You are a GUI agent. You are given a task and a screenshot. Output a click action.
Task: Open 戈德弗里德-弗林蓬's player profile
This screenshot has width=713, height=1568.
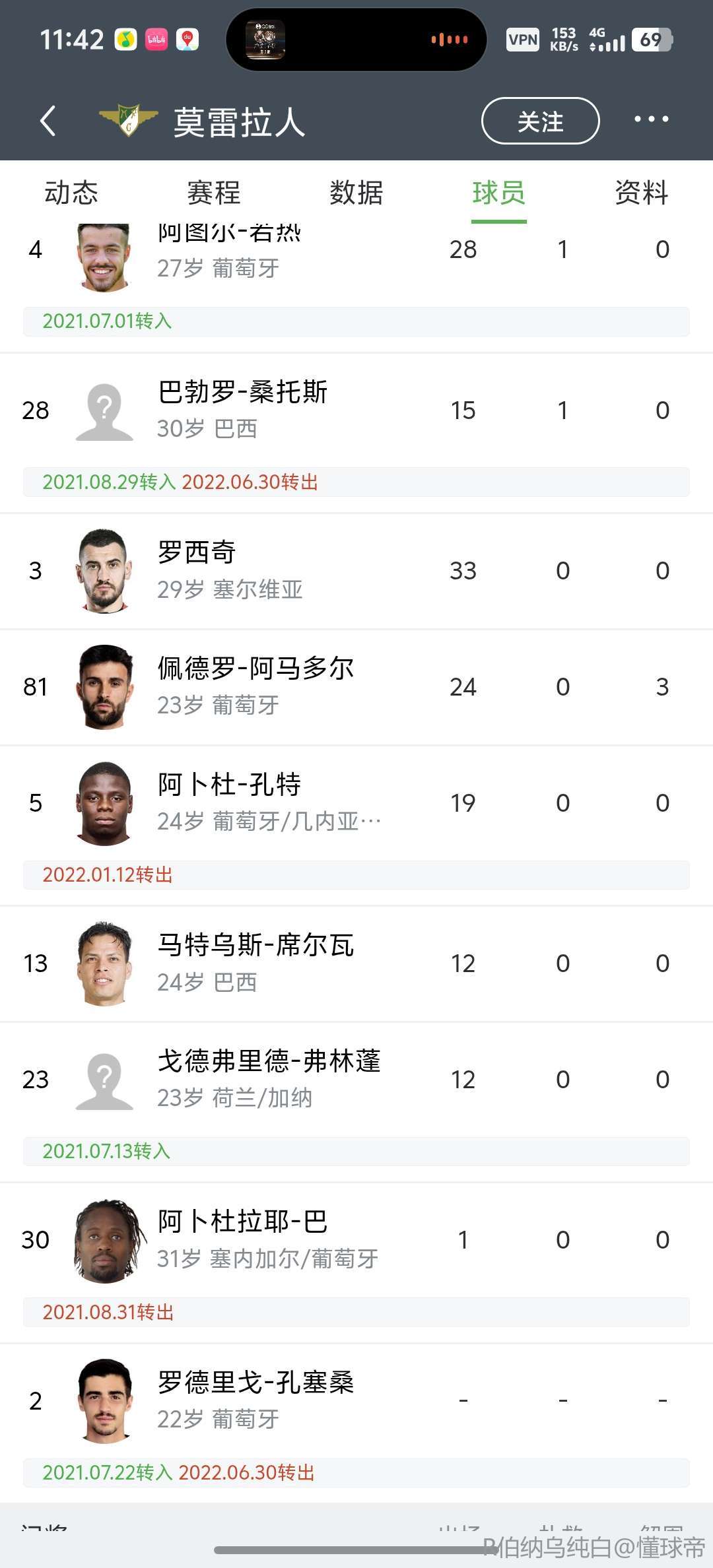pyautogui.click(x=269, y=1079)
